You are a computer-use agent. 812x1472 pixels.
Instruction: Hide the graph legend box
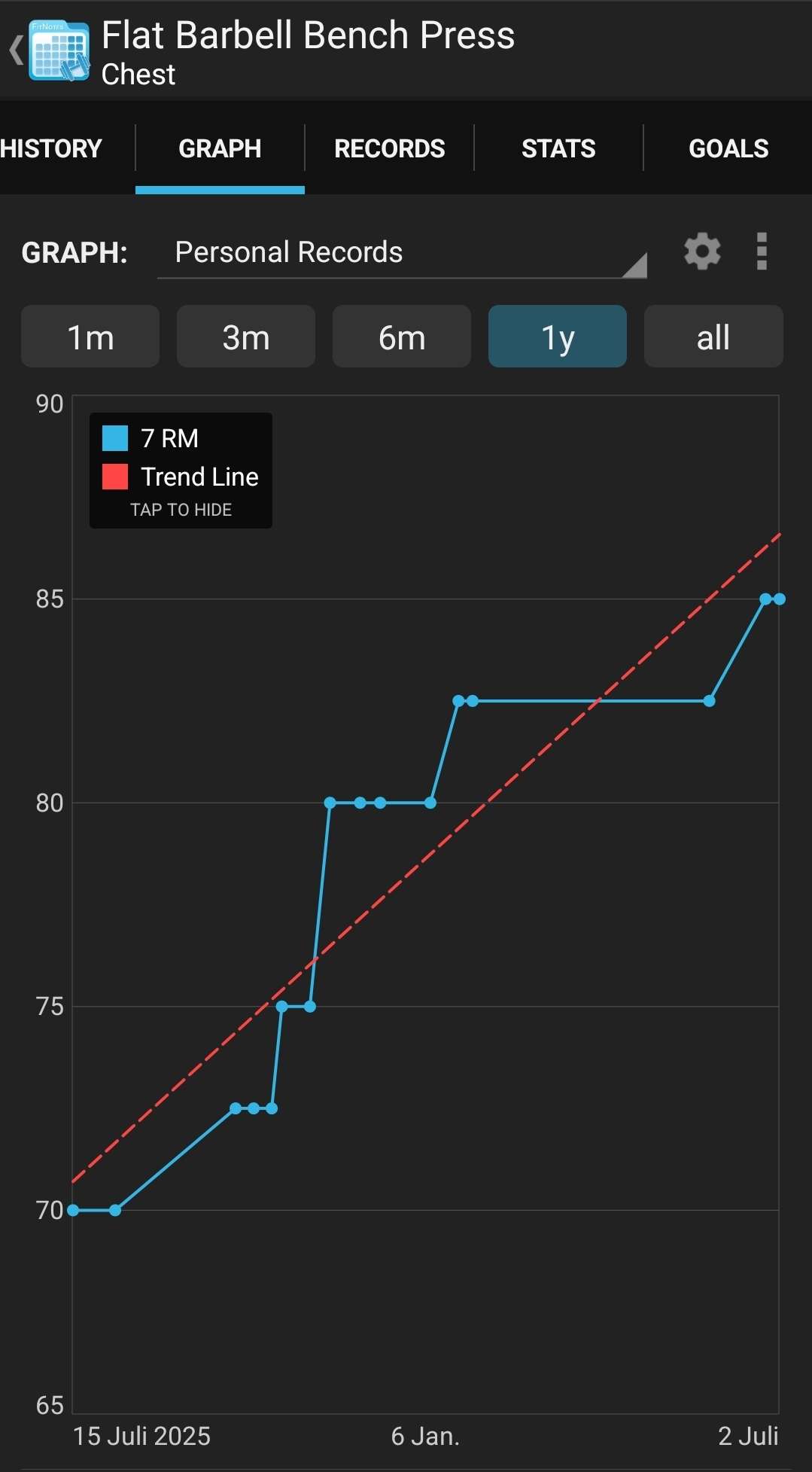(181, 471)
